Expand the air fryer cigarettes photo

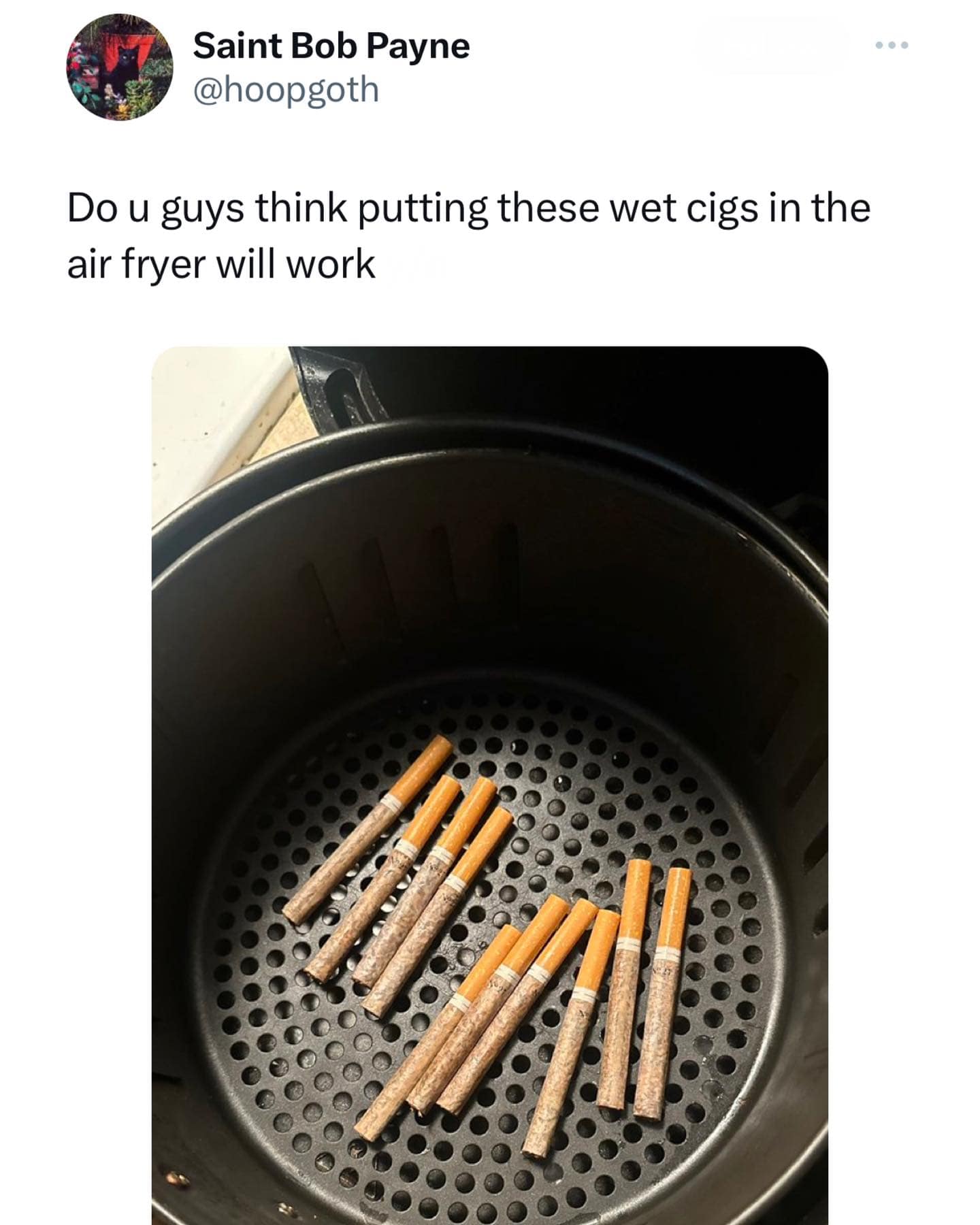click(489, 783)
